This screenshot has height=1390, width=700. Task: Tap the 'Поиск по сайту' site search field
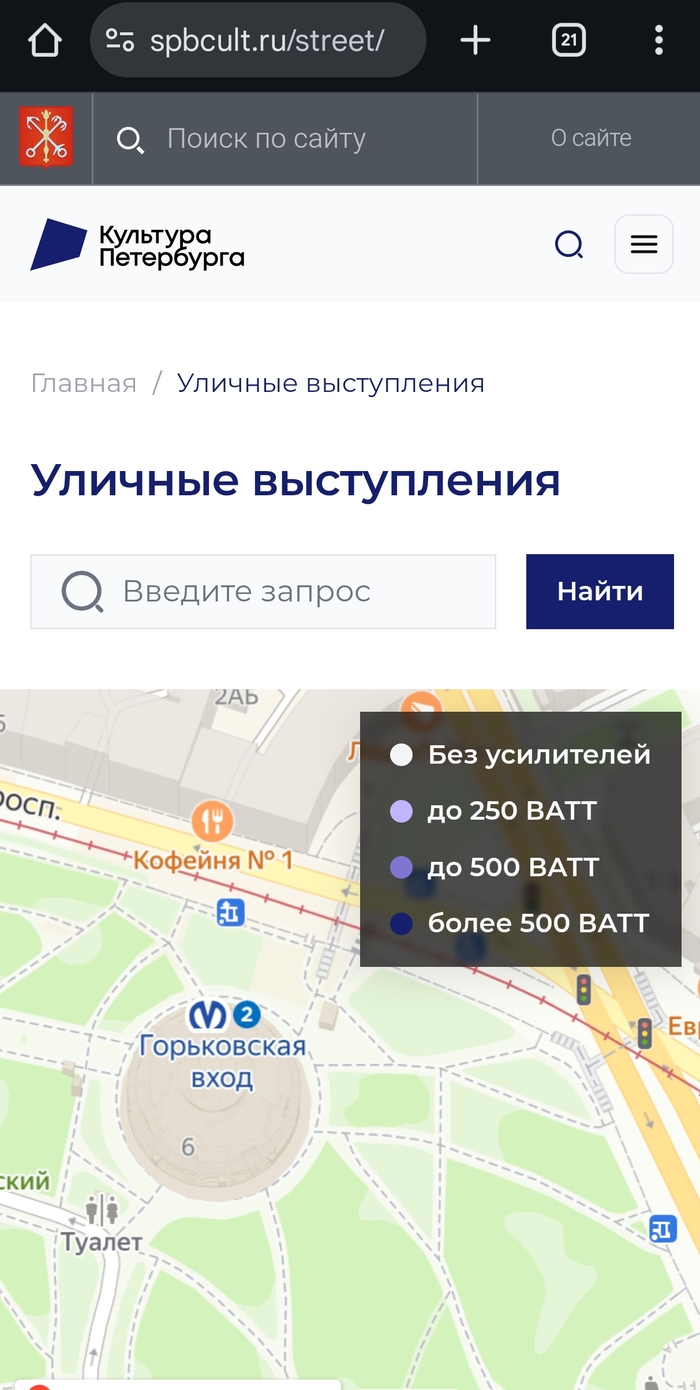tap(266, 139)
